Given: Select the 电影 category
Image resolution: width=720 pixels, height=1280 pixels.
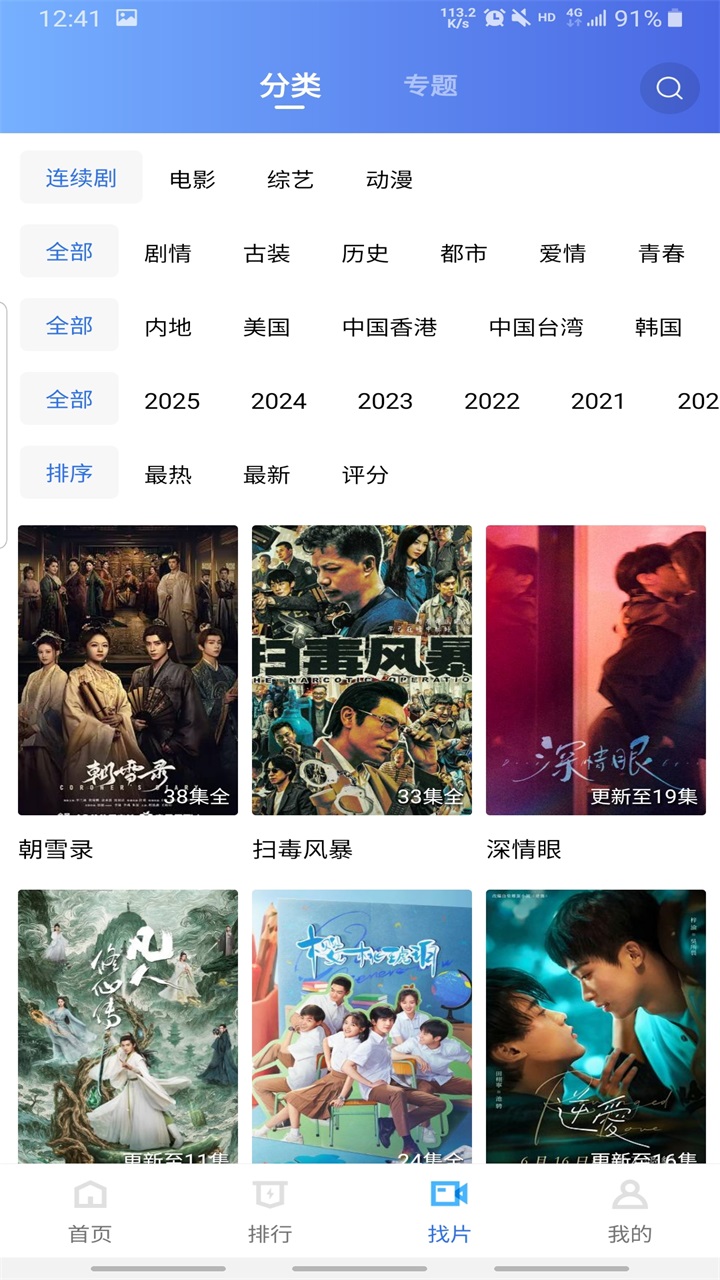Looking at the screenshot, I should coord(192,180).
